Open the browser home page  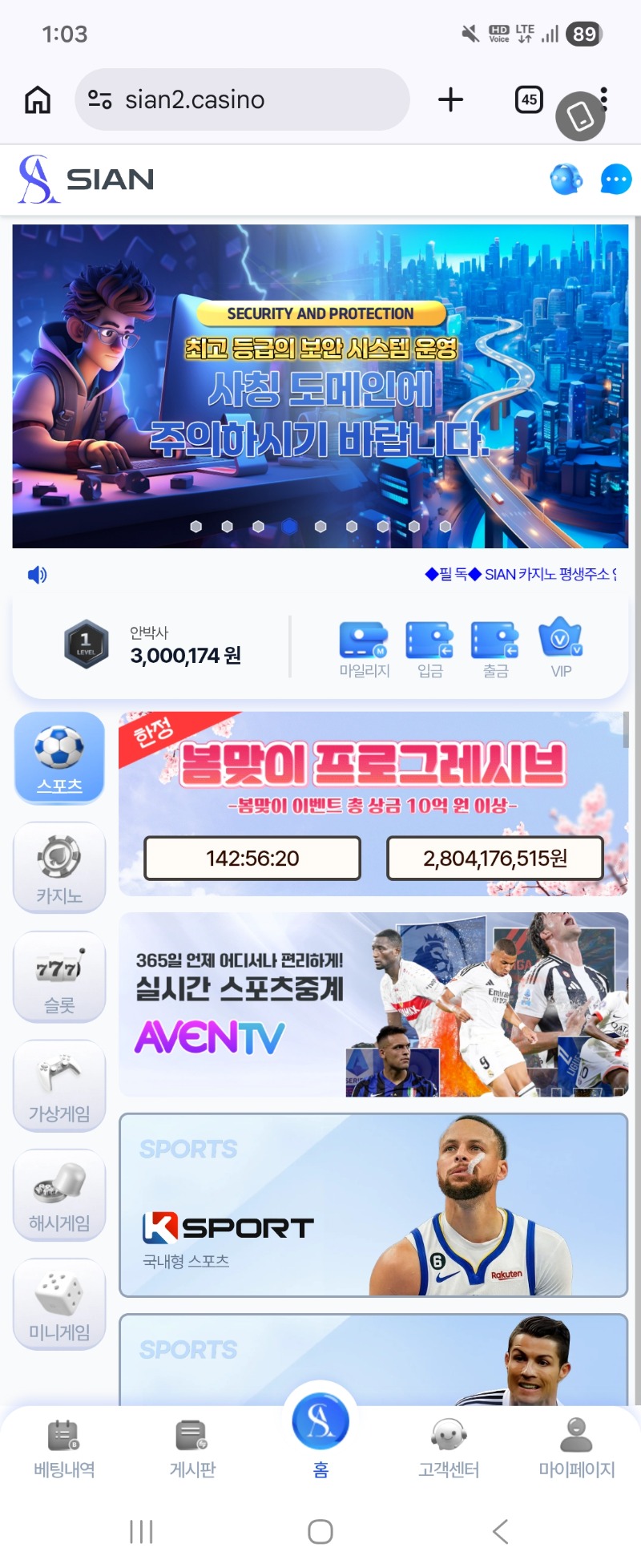coord(38,100)
